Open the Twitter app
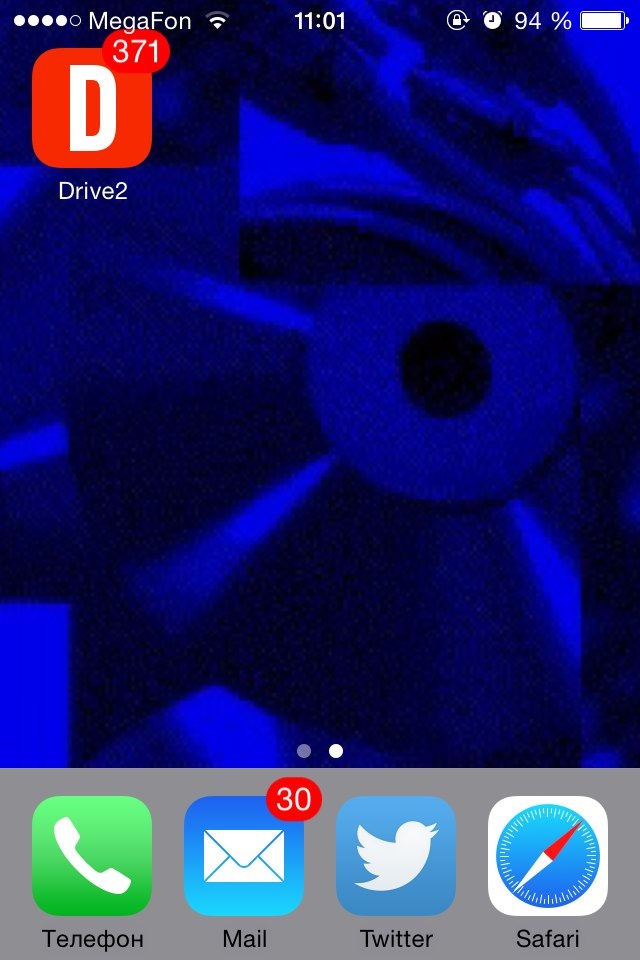The height and width of the screenshot is (960, 640). [x=396, y=855]
